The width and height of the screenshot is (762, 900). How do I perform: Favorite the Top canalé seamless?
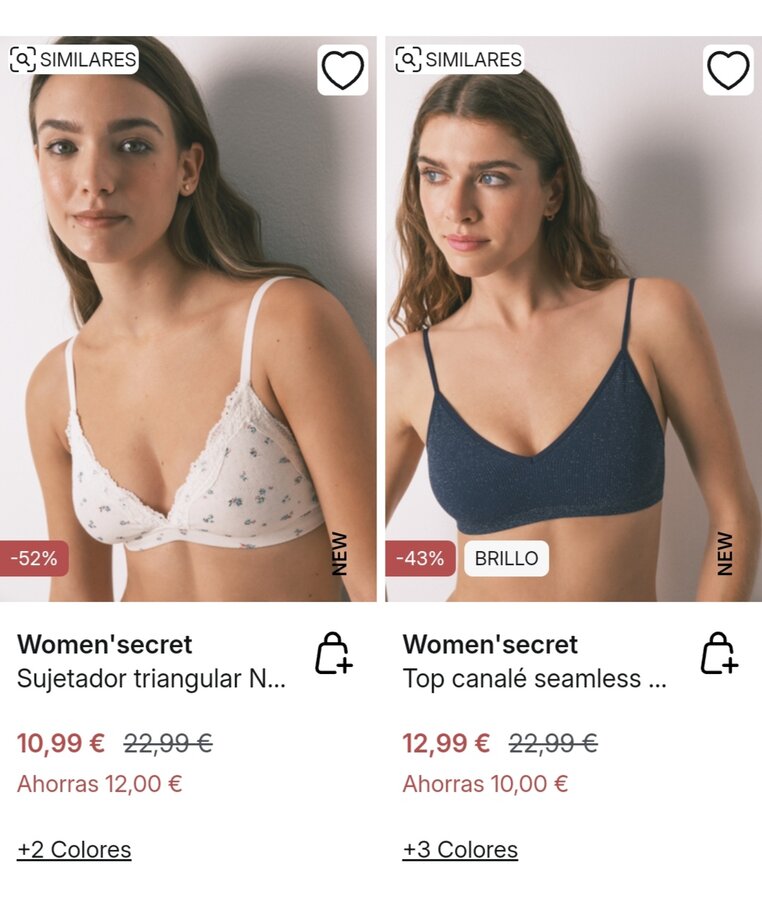point(727,71)
